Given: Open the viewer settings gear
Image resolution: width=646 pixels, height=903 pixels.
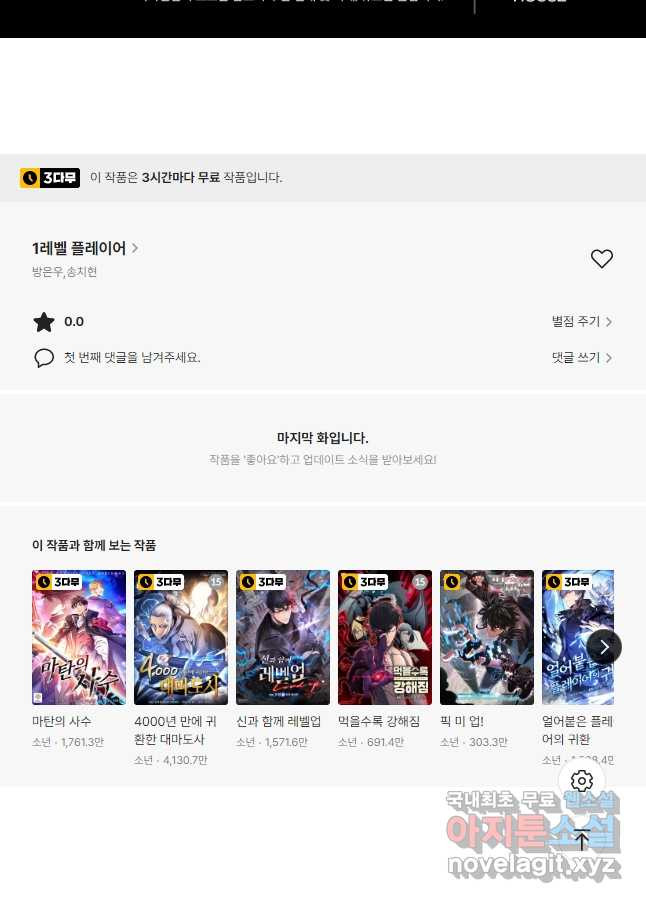Looking at the screenshot, I should [x=582, y=781].
